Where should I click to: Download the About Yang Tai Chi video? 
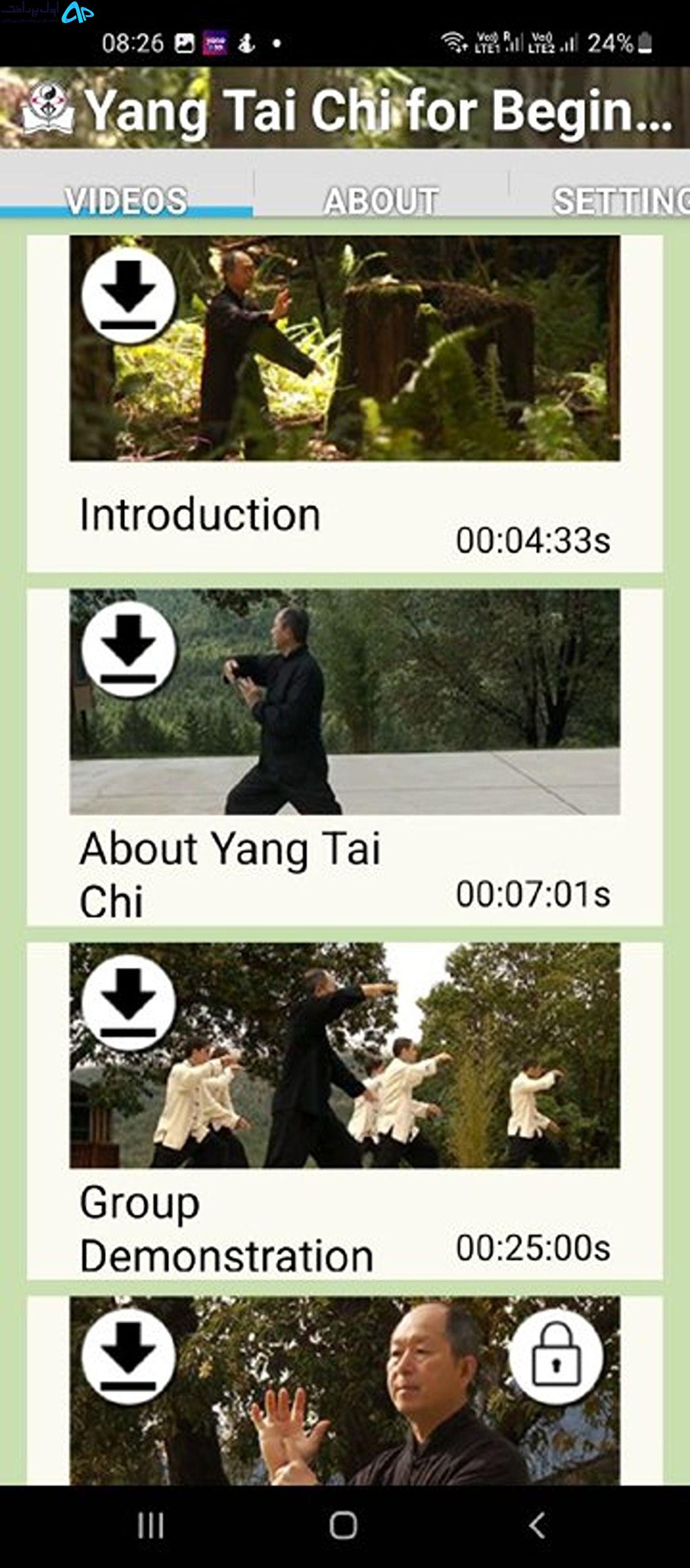click(x=129, y=649)
